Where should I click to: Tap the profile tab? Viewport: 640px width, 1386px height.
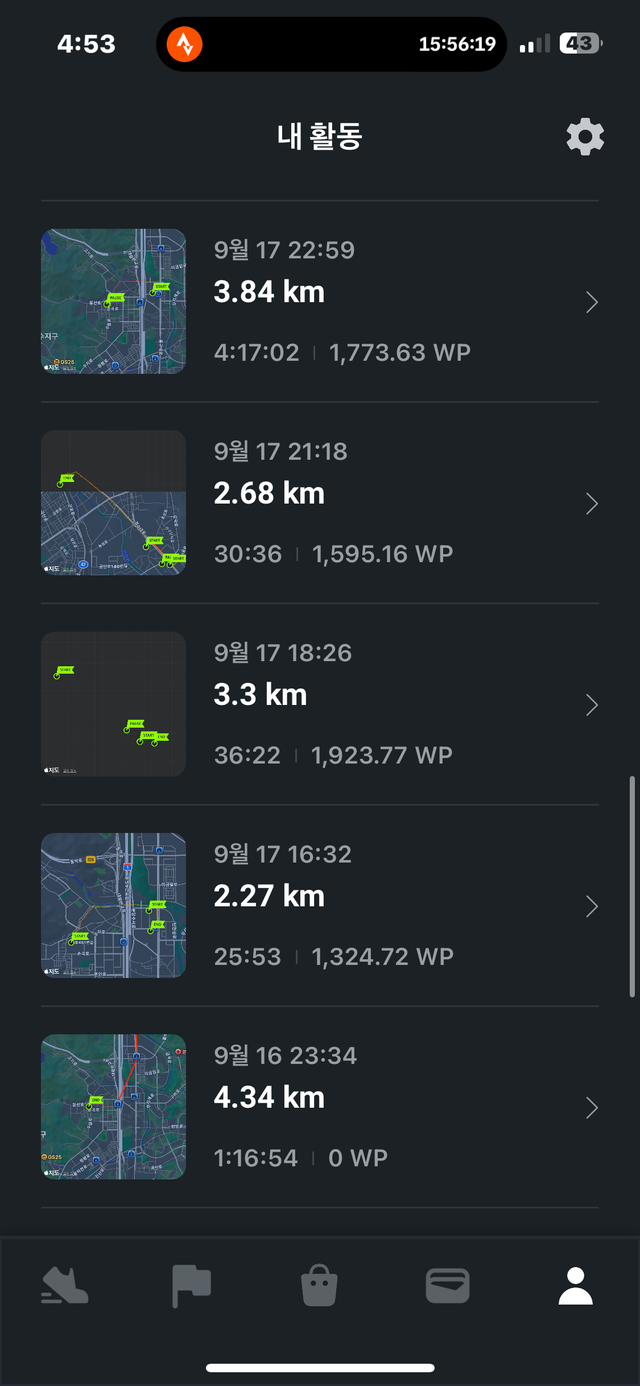coord(575,1285)
